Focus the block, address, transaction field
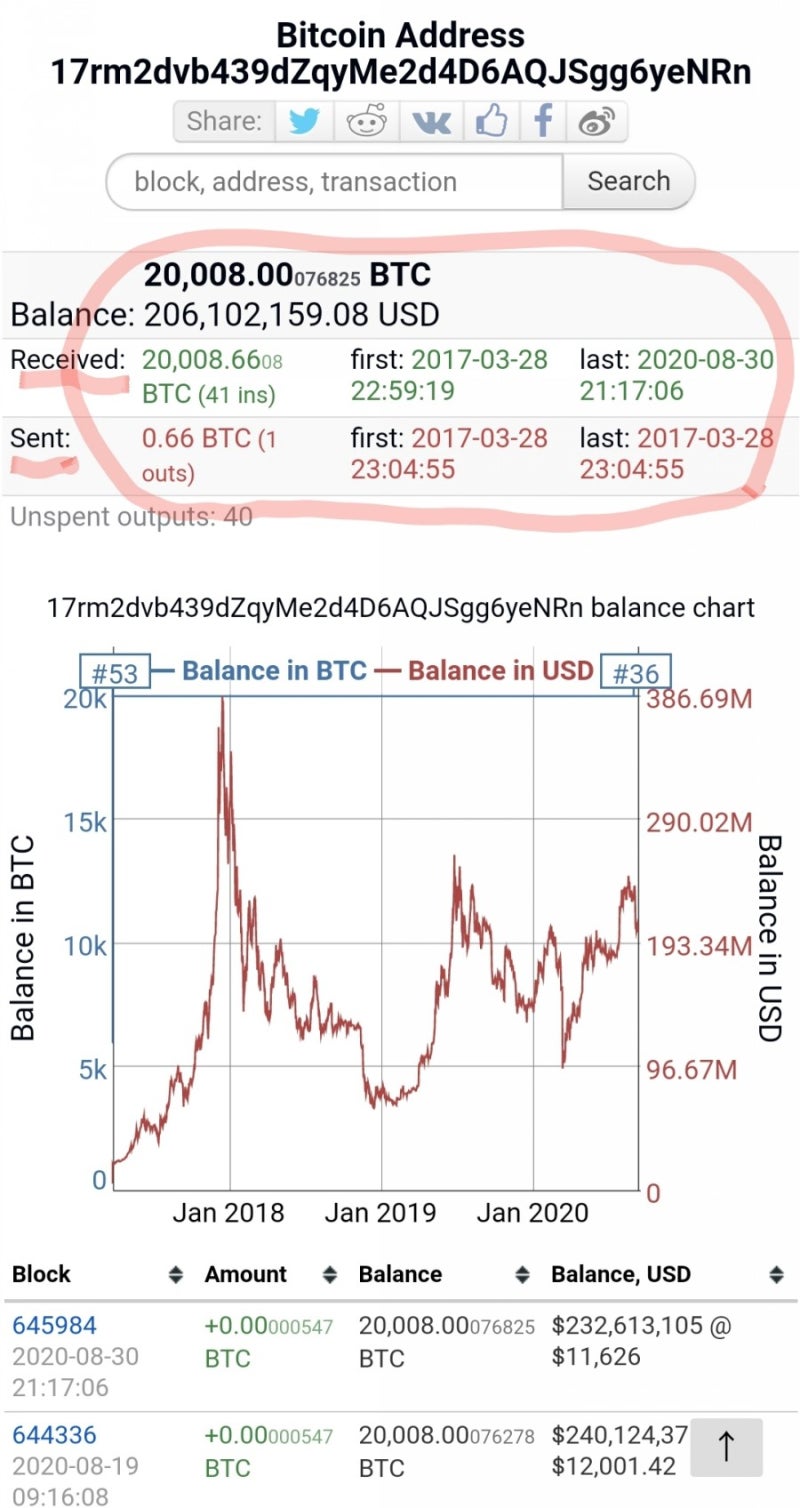Viewport: 800px width, 1508px height. (x=334, y=182)
